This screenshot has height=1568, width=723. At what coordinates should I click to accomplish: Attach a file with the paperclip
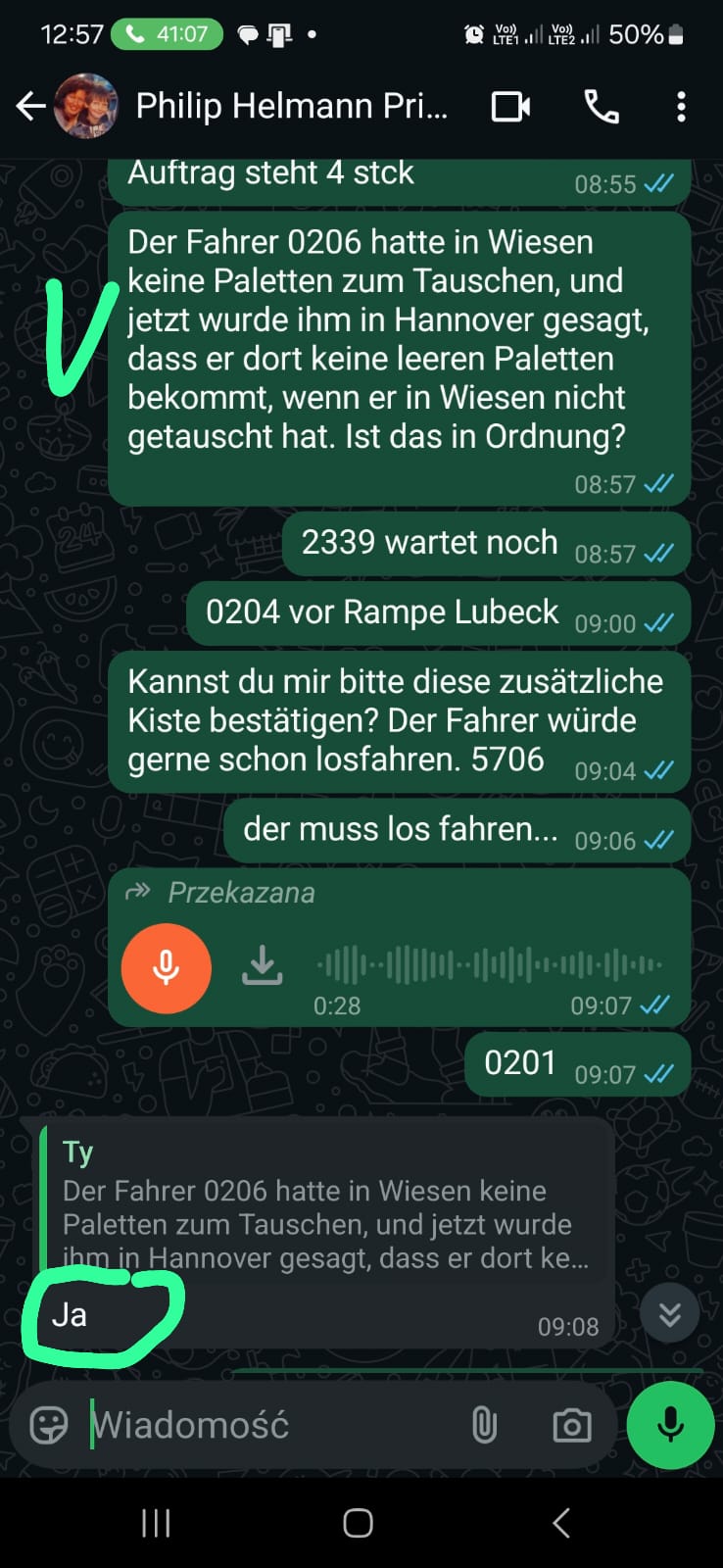tap(484, 1425)
